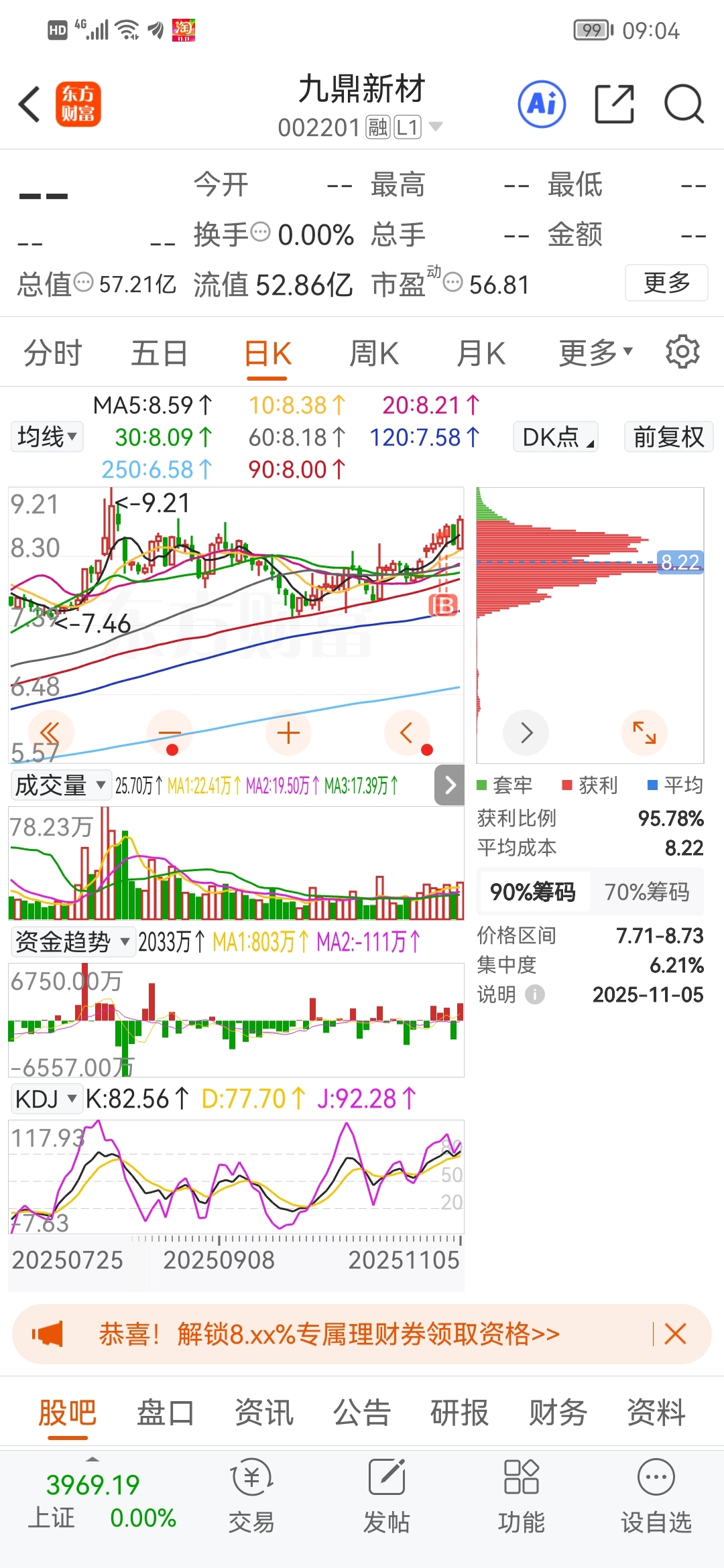
Task: Select the 月K chart tab
Action: (x=481, y=353)
